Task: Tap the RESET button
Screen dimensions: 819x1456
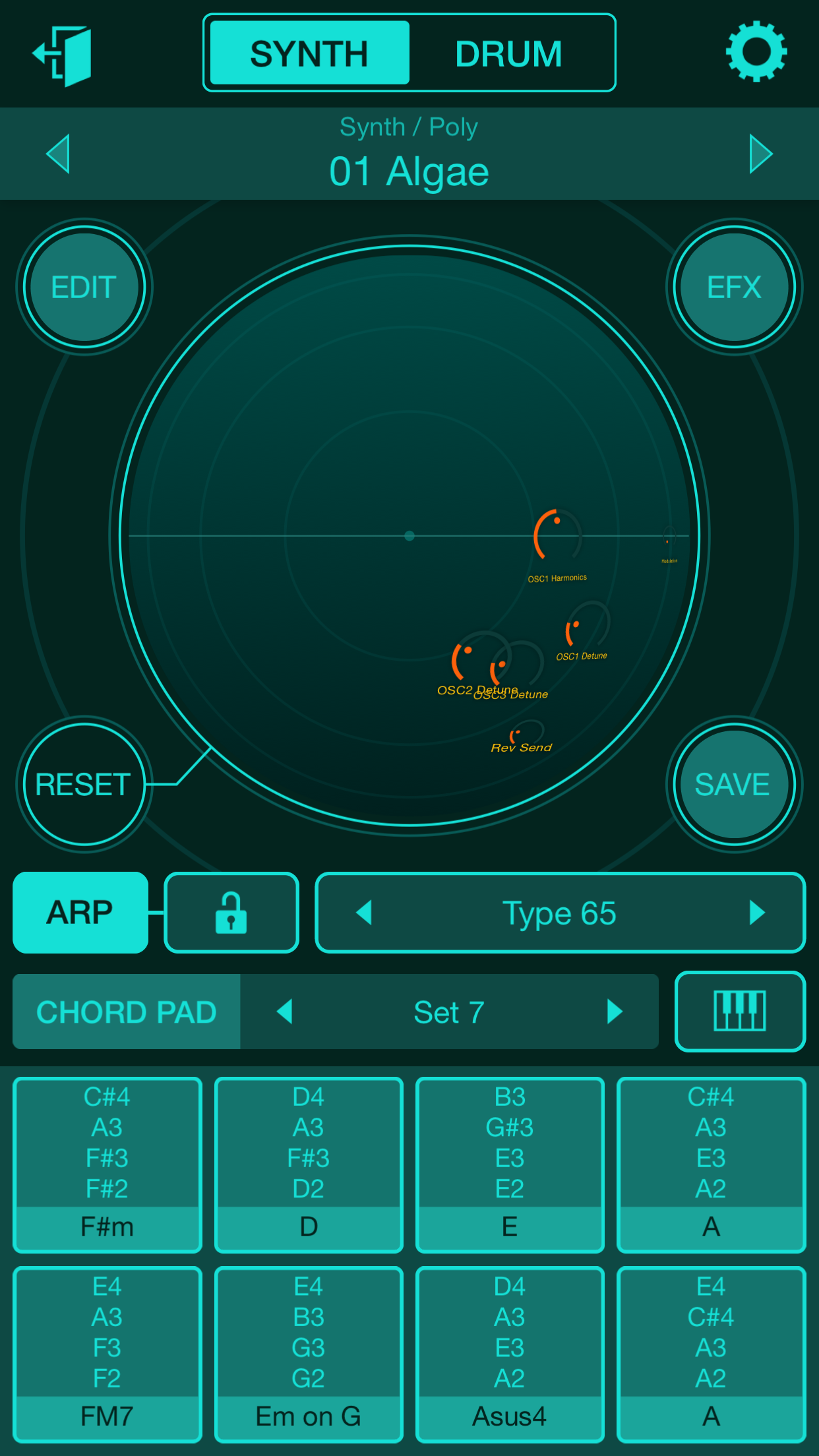Action: tap(84, 784)
